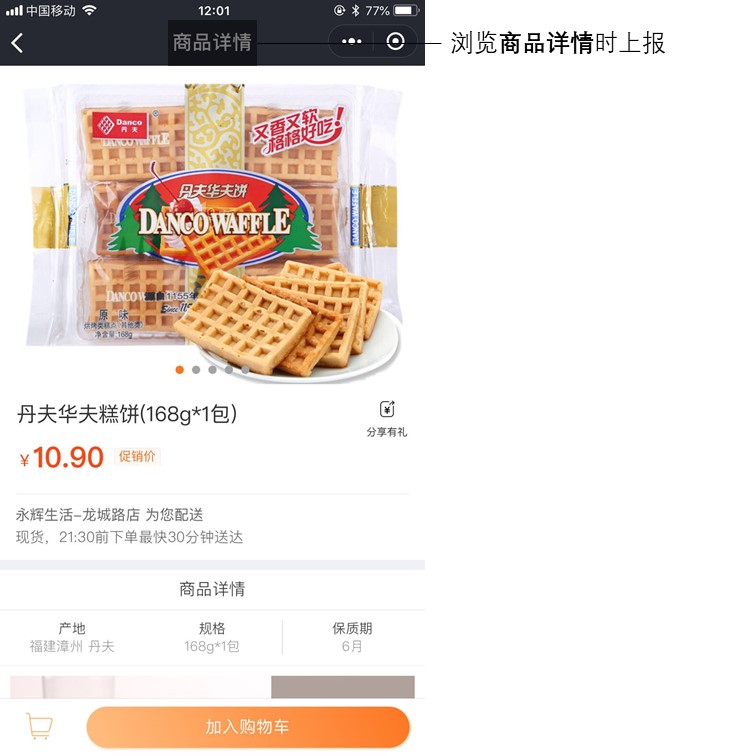Close the mini program via circle icon

[x=396, y=42]
